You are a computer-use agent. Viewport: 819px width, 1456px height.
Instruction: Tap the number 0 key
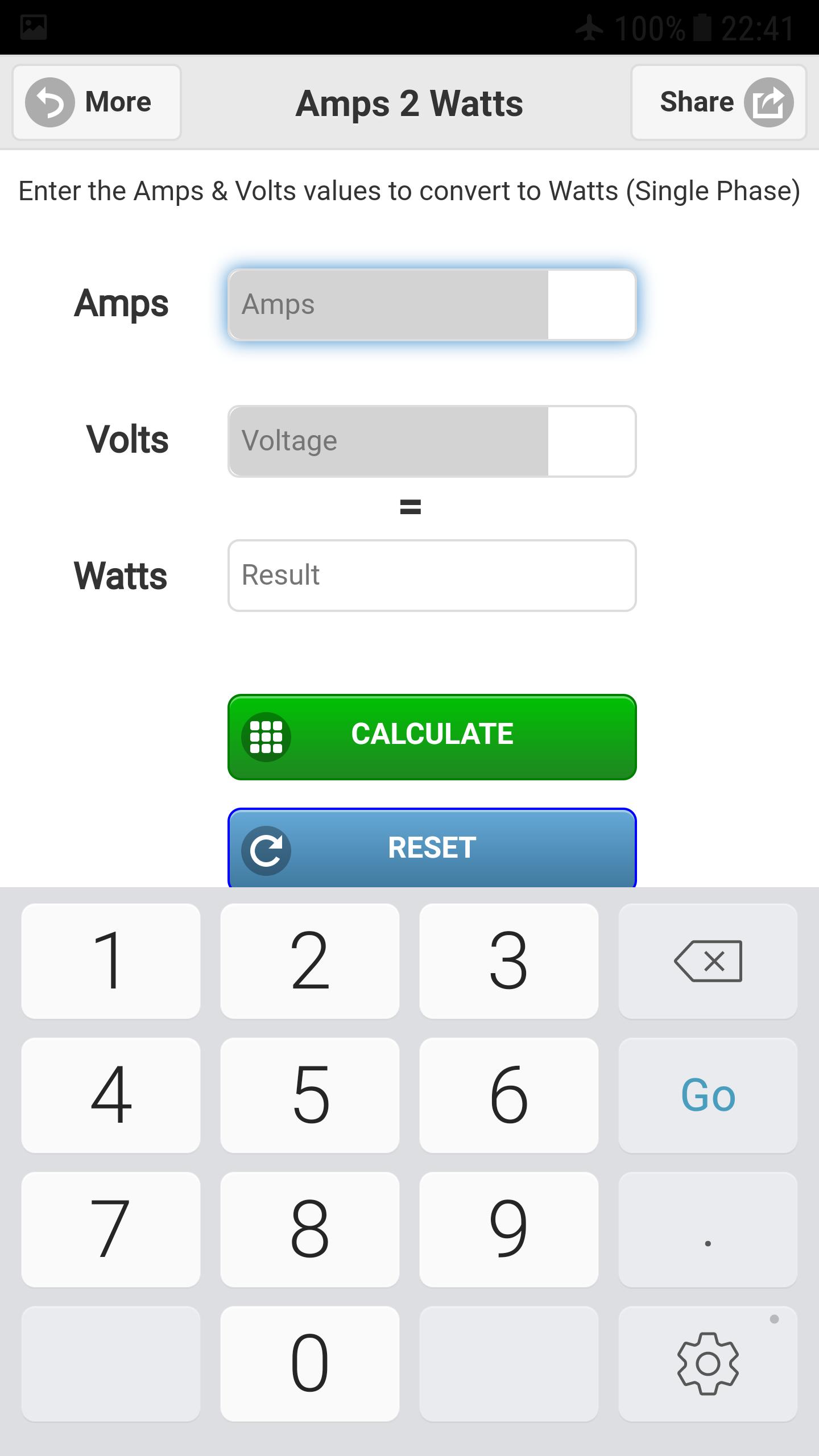tap(310, 1362)
